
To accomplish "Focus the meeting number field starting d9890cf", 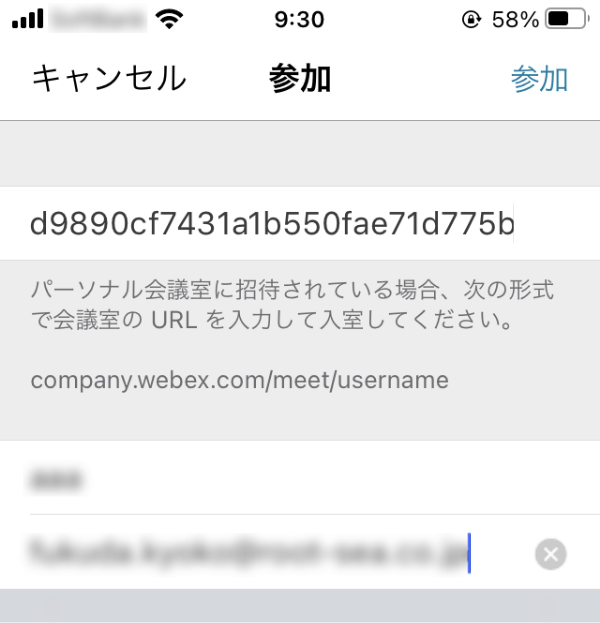I will point(272,225).
